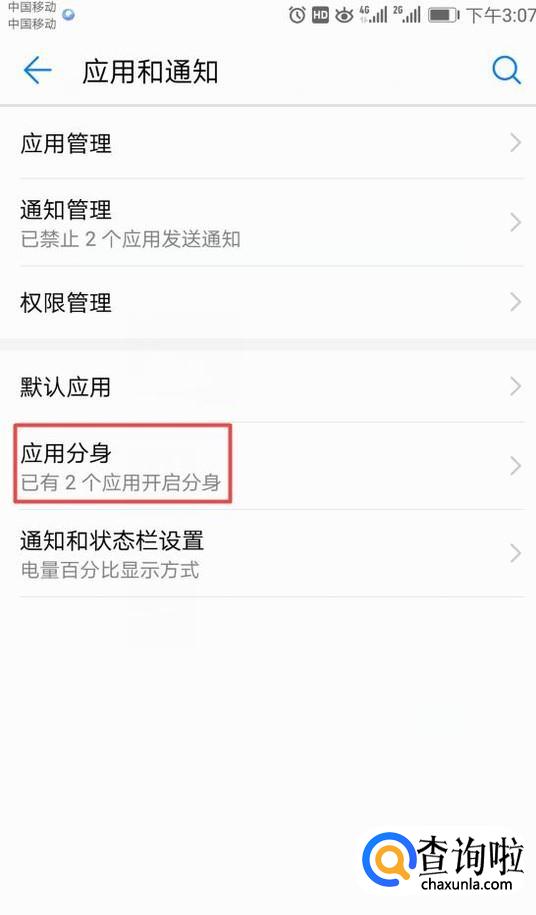536x915 pixels.
Task: Go back from 应用和通知
Action: (37, 71)
